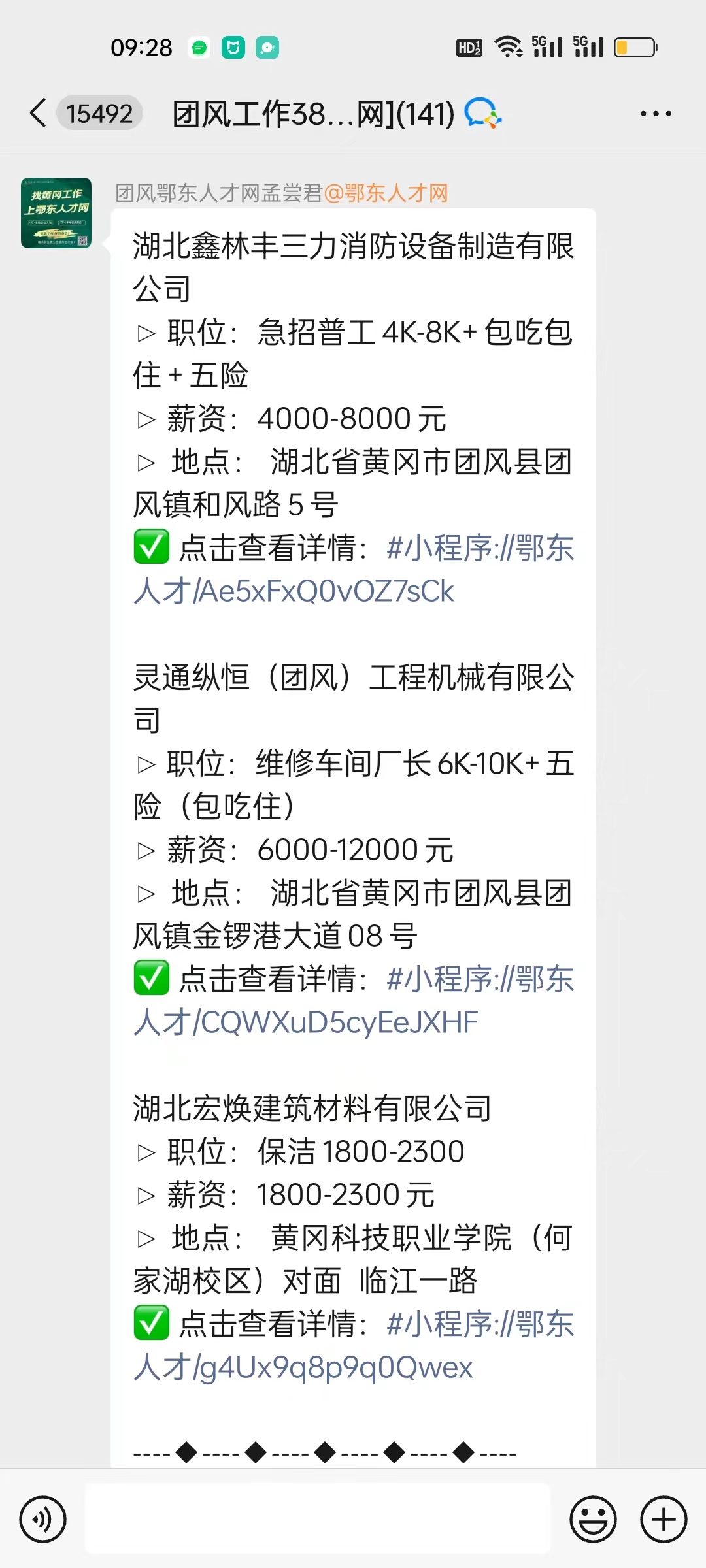Viewport: 706px width, 1568px height.
Task: Open the mini program link ending CQWXuD5cyEeJXHF
Action: (354, 1000)
